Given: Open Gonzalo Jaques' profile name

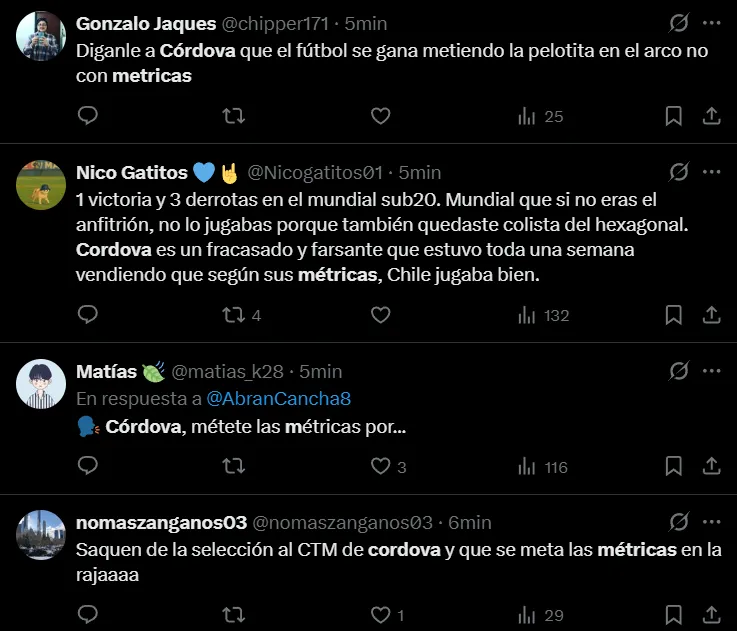Looking at the screenshot, I should pos(145,23).
